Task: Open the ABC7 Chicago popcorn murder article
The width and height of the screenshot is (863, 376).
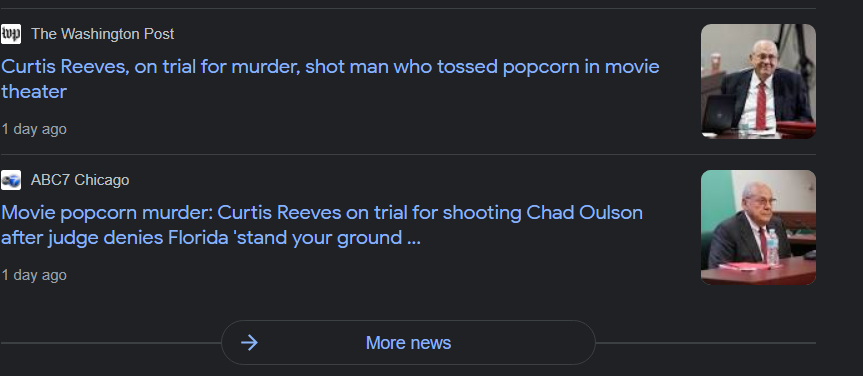Action: tap(322, 225)
